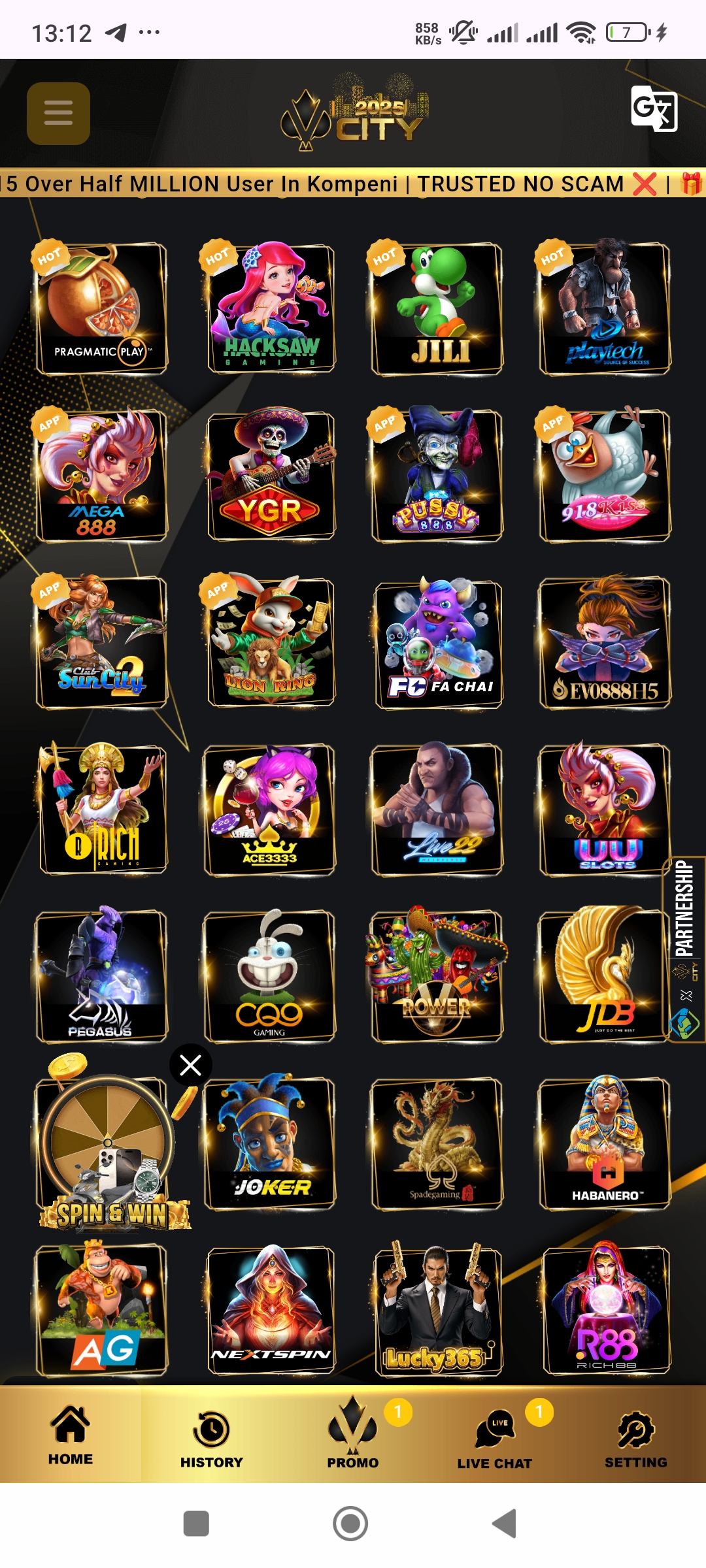Open the hamburger menu
The width and height of the screenshot is (706, 1568).
point(58,114)
